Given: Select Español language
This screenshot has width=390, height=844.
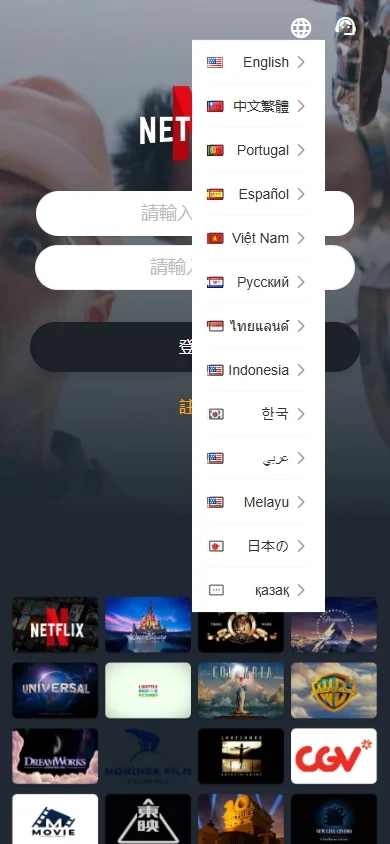Looking at the screenshot, I should pyautogui.click(x=258, y=194).
